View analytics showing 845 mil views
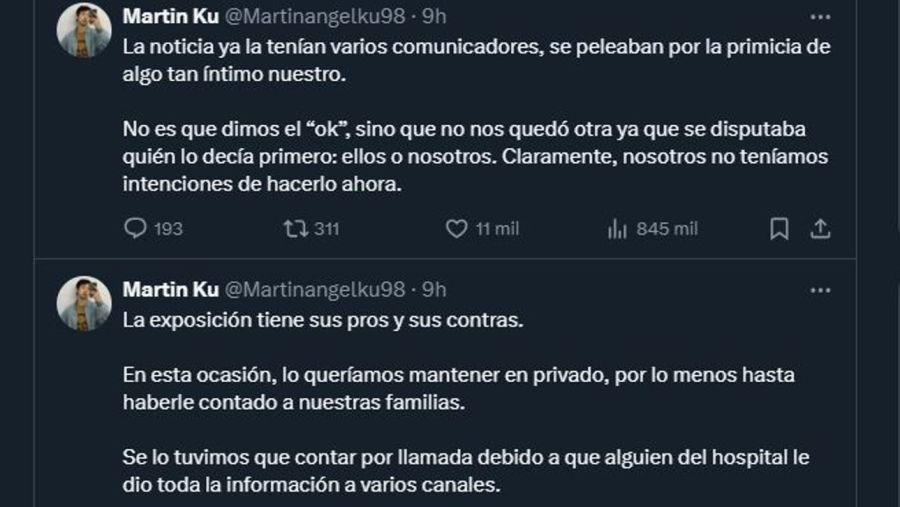 [x=617, y=229]
